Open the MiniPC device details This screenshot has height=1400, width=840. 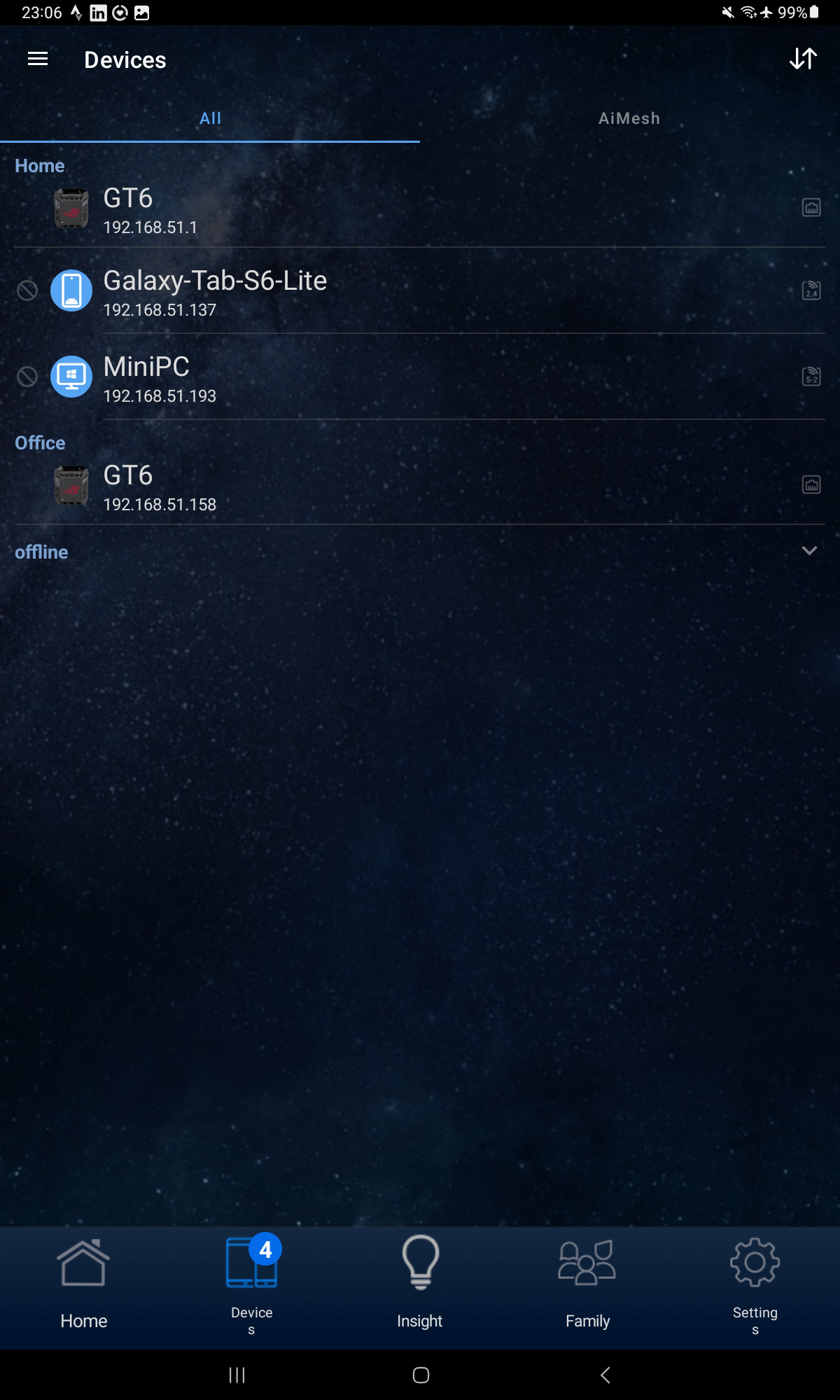420,377
